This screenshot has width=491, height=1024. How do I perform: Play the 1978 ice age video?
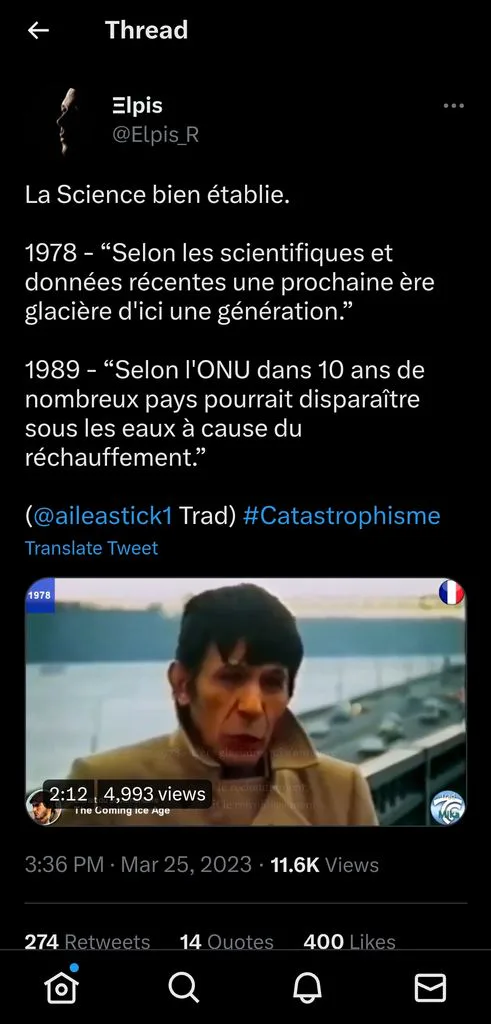click(246, 702)
